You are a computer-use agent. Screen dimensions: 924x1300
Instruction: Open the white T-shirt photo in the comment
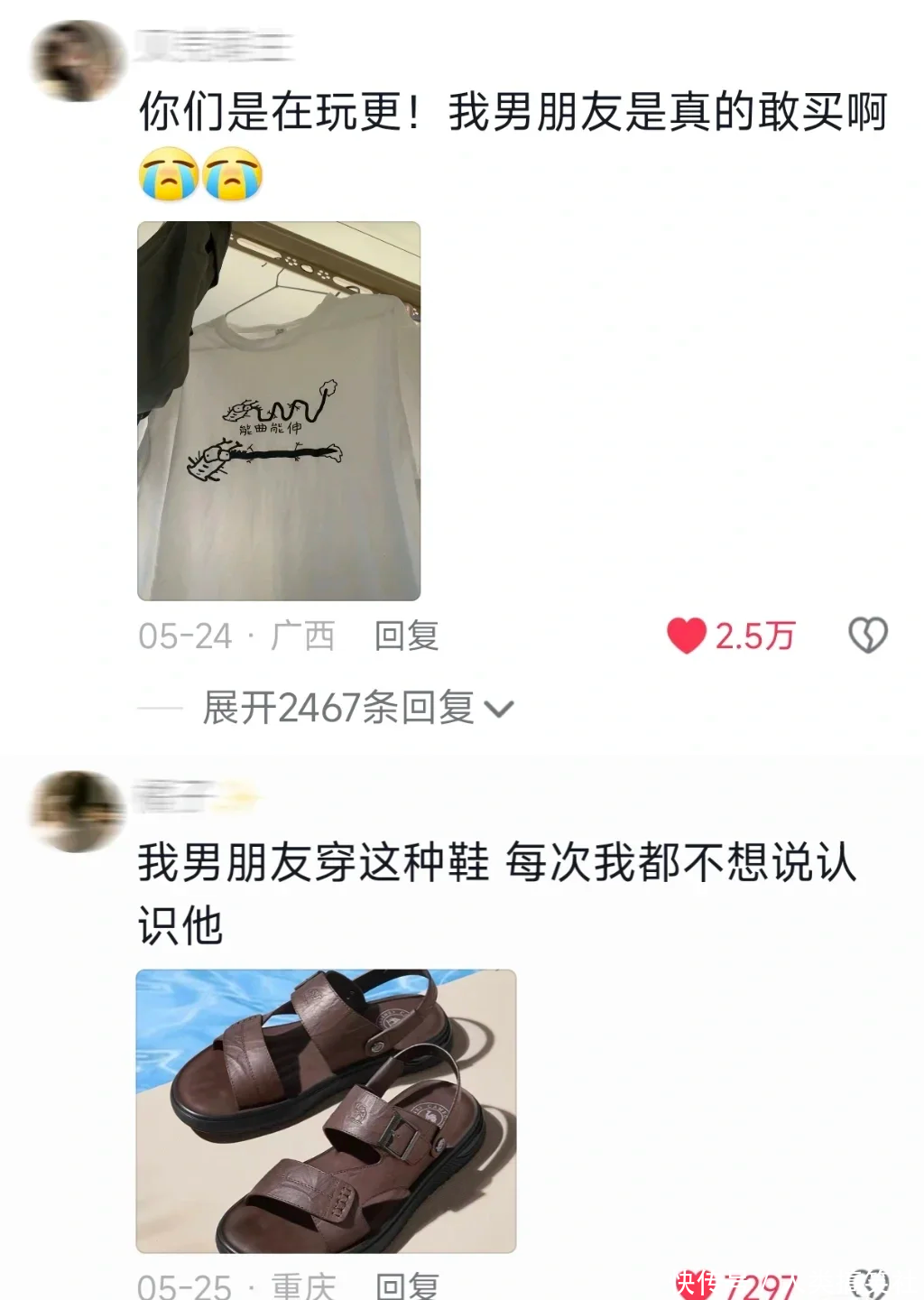pyautogui.click(x=278, y=411)
